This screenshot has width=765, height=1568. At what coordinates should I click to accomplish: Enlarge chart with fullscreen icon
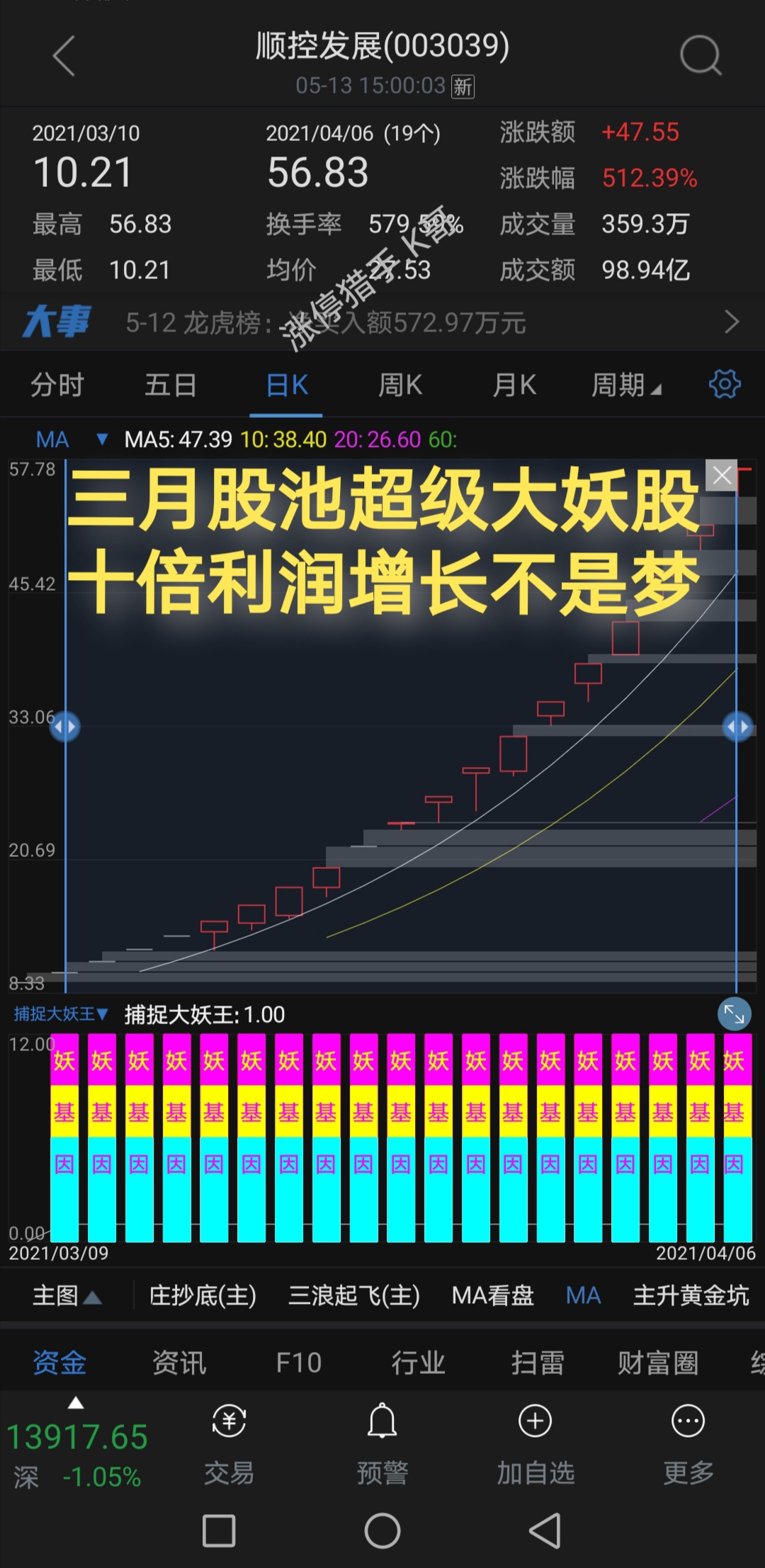tap(734, 1015)
